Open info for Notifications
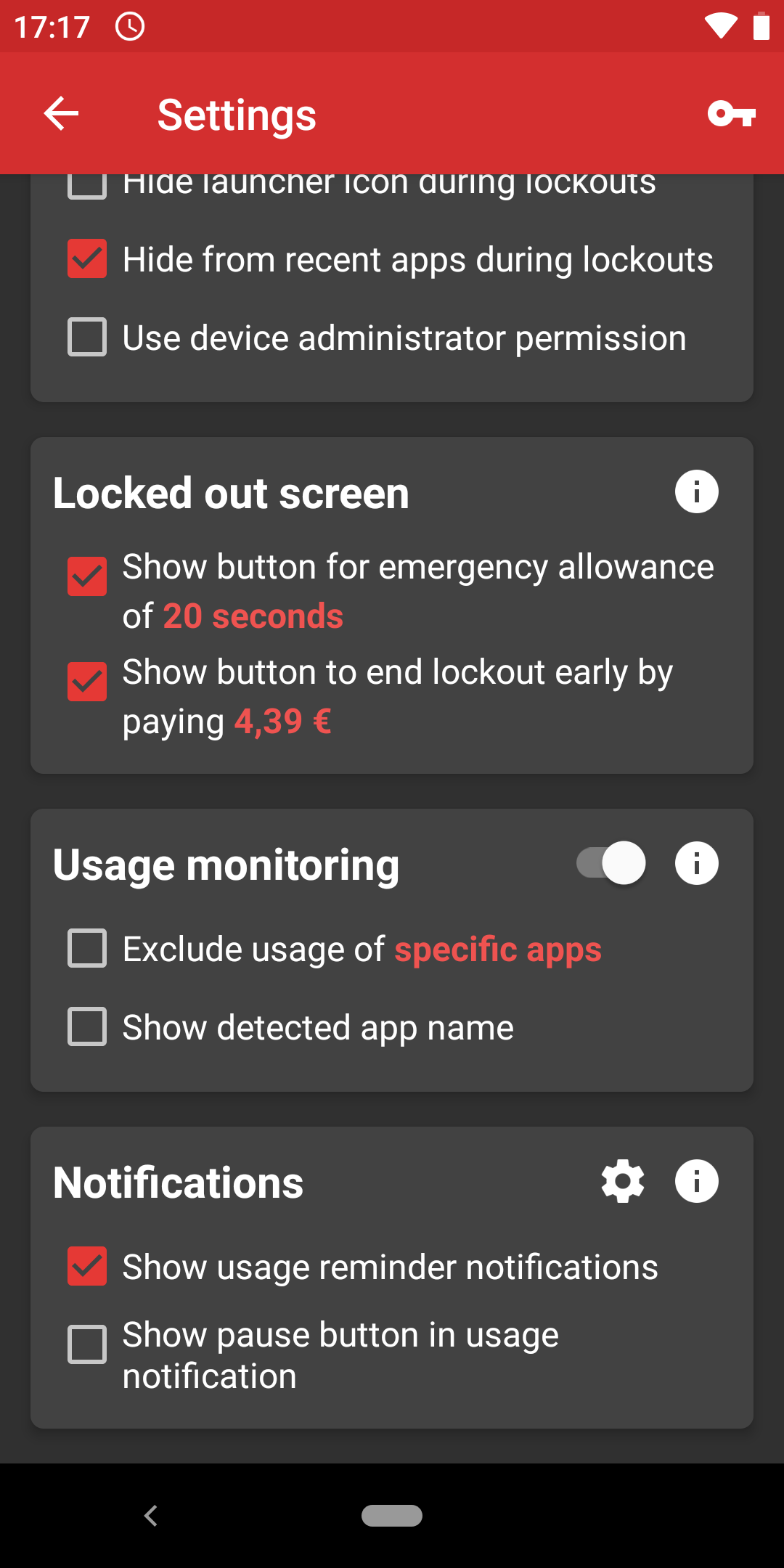784x1568 pixels. pos(697,1181)
